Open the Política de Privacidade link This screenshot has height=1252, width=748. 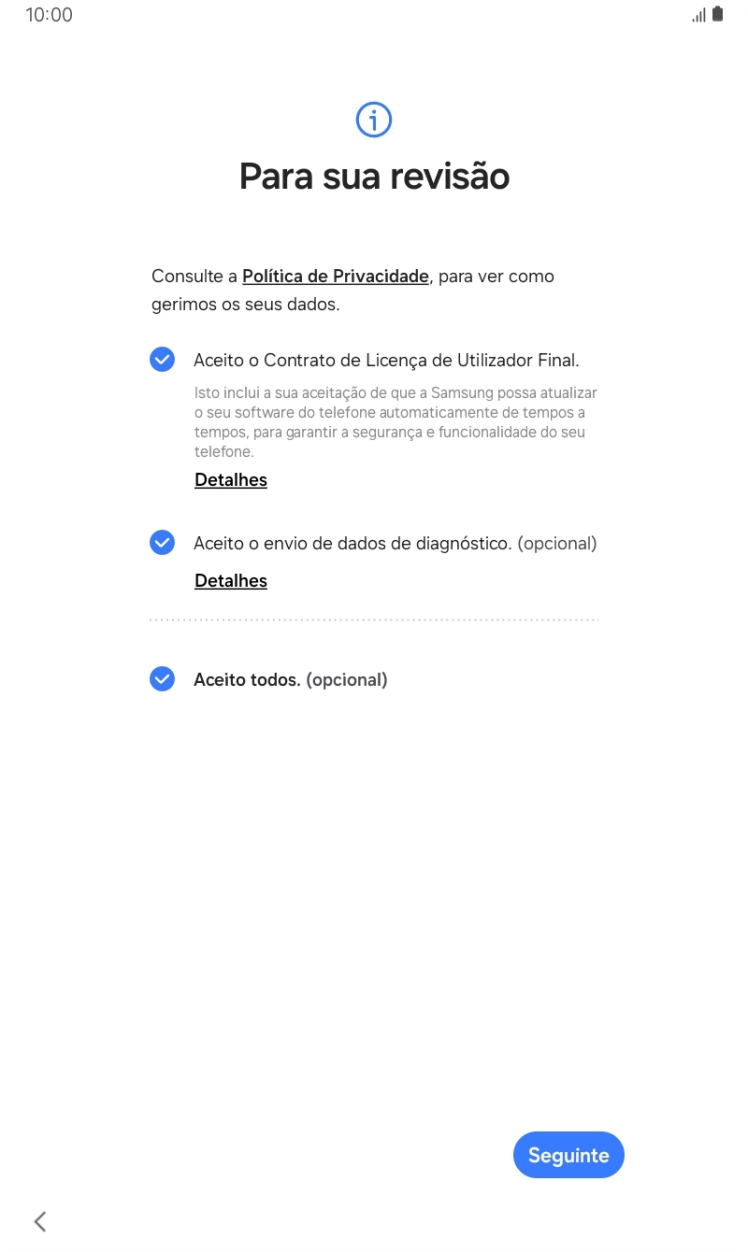pyautogui.click(x=335, y=276)
